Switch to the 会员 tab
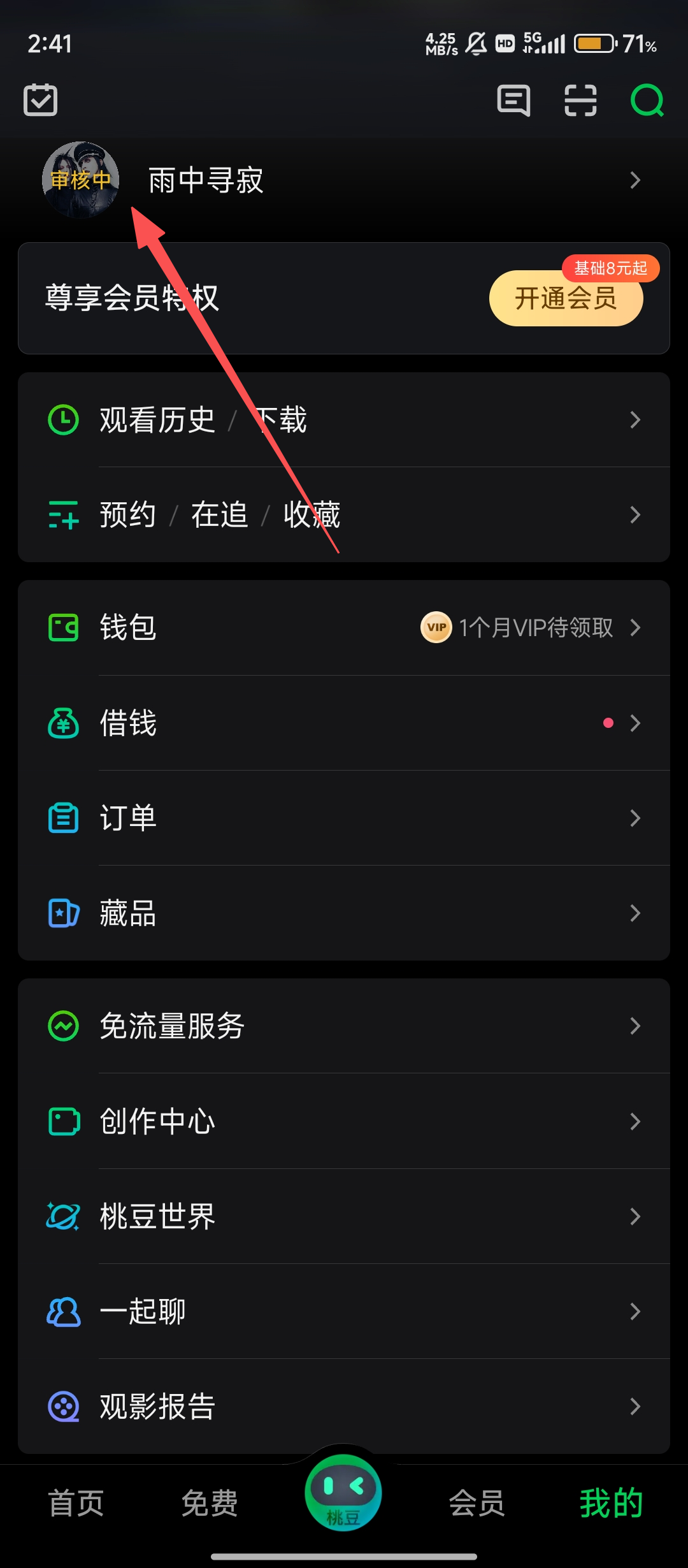This screenshot has width=688, height=1568. coord(477,1504)
